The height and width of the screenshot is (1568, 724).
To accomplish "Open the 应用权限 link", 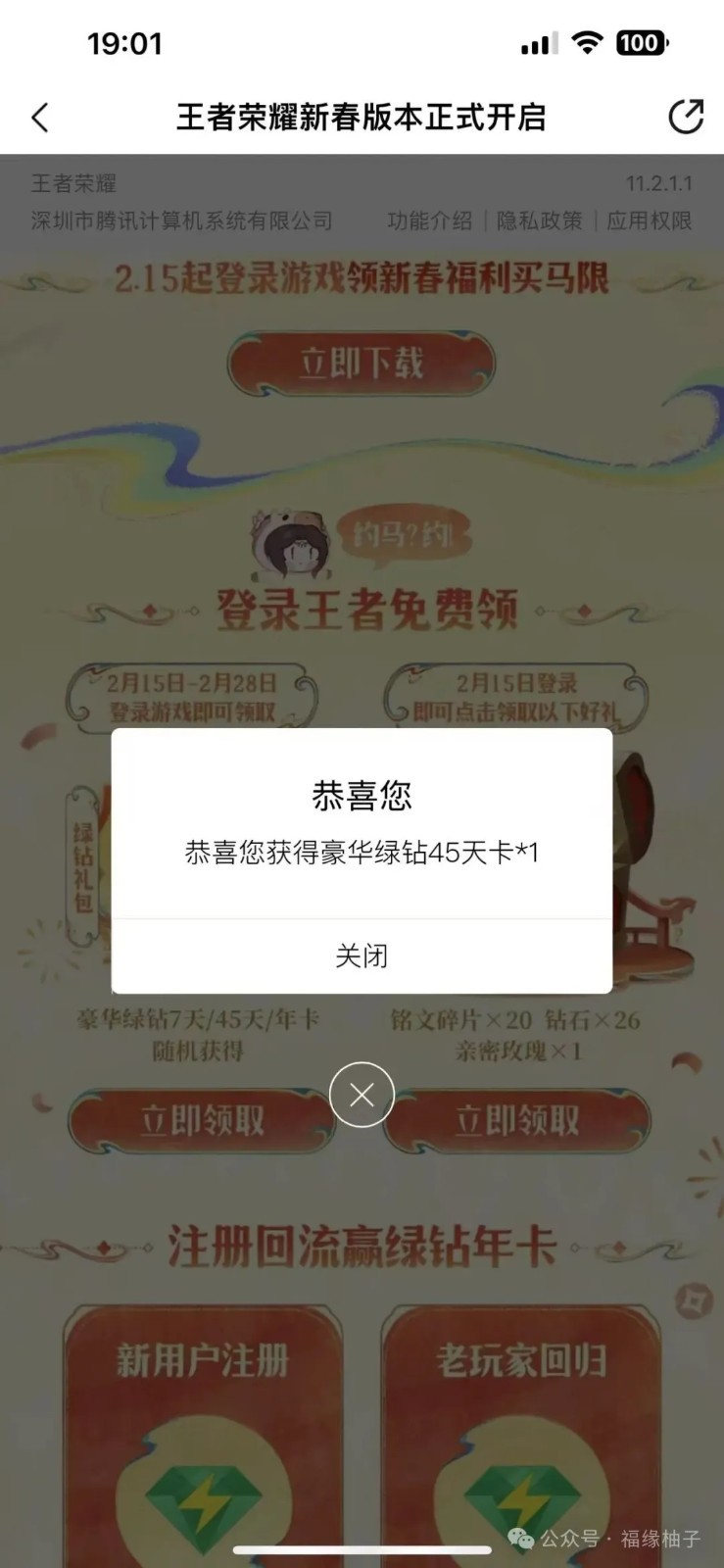I will point(649,220).
